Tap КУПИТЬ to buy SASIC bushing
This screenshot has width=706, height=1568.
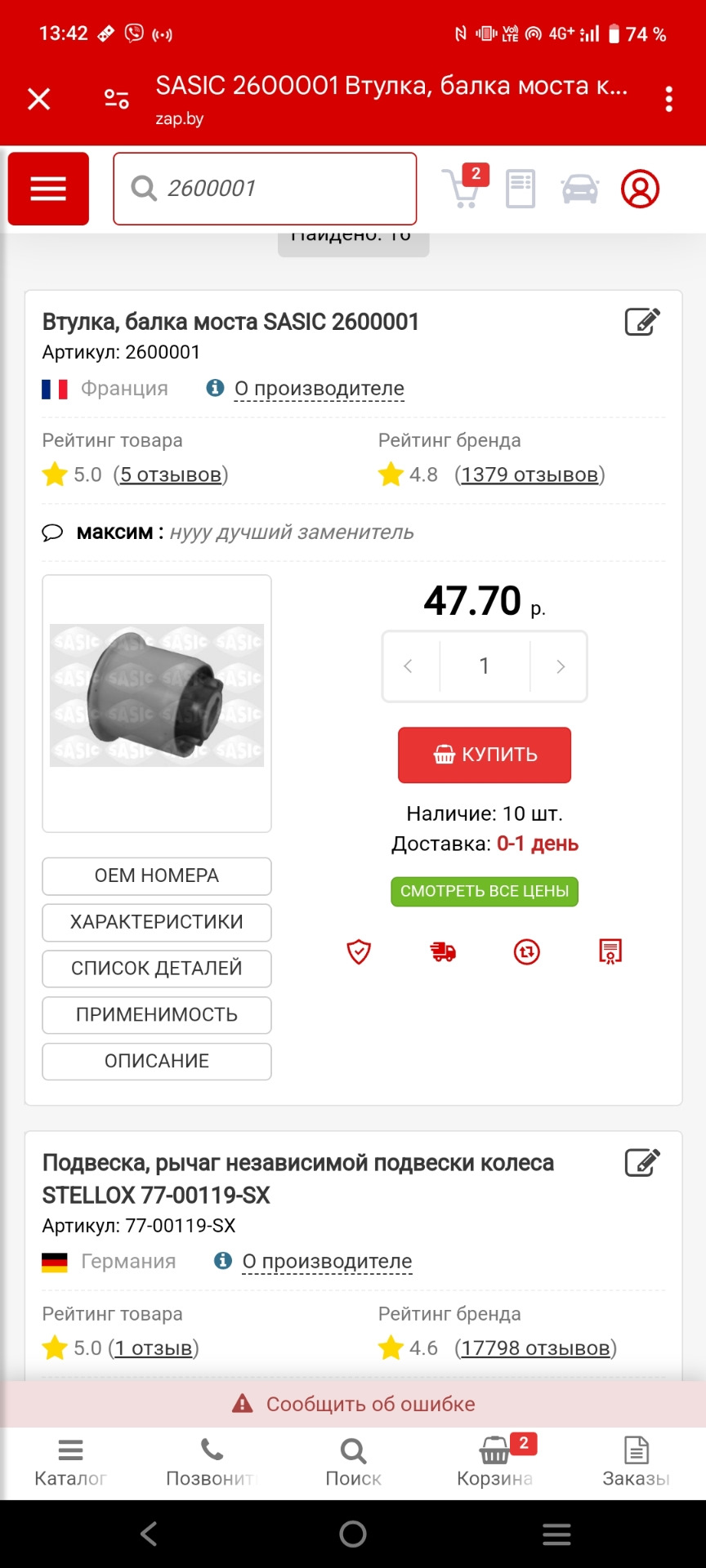point(485,755)
